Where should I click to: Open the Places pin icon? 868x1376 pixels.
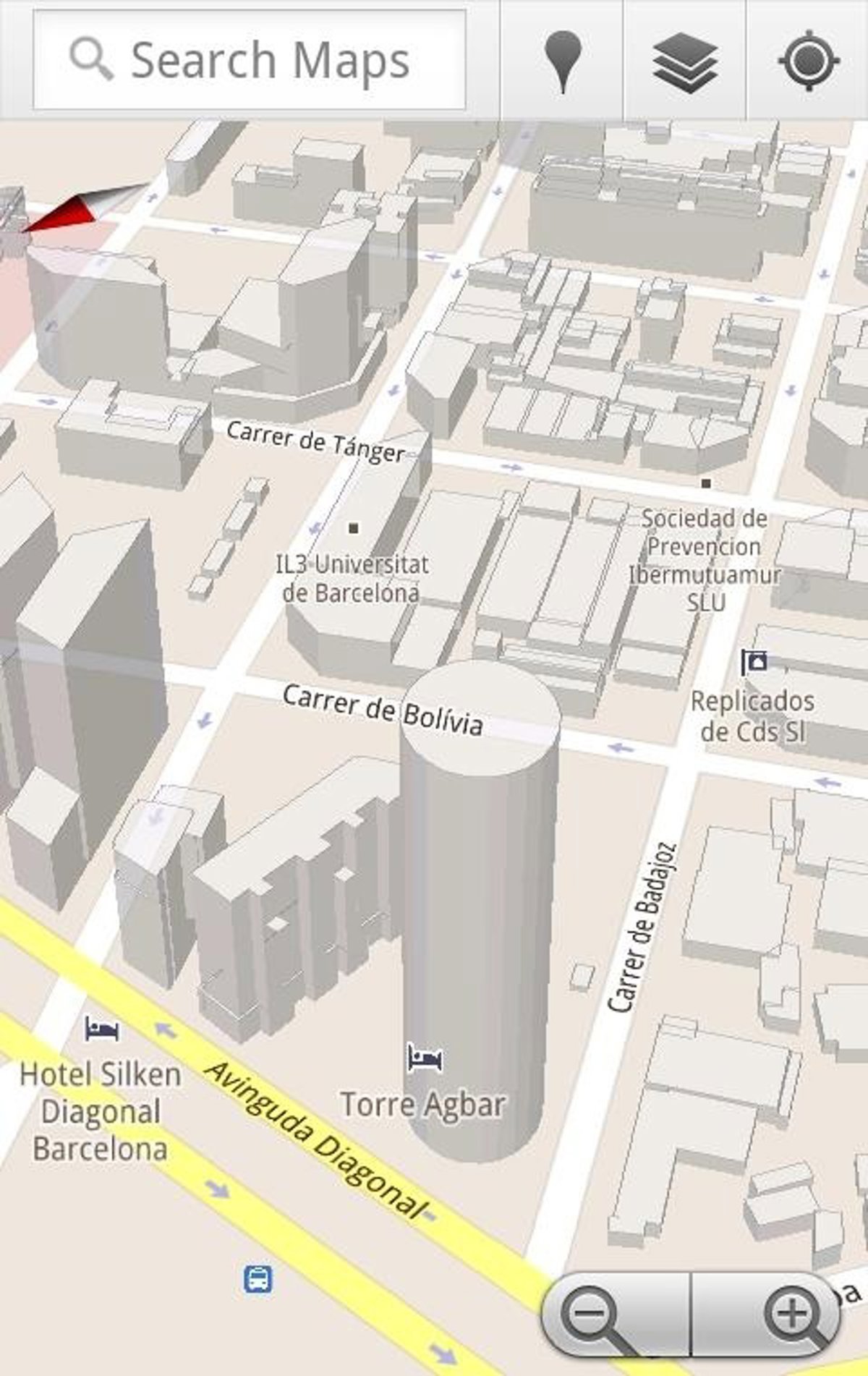pos(562,60)
